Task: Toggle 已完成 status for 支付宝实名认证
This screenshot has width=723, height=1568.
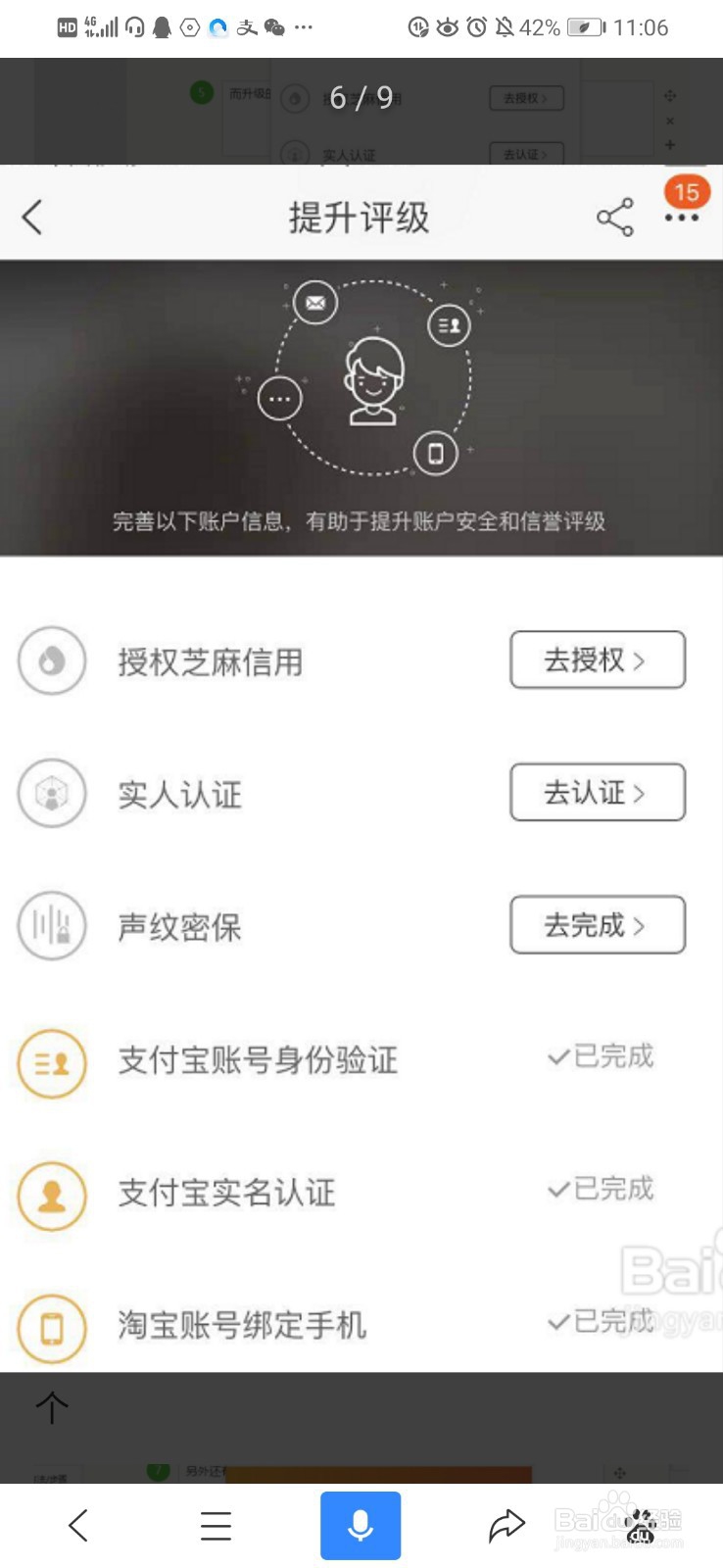Action: point(600,1190)
